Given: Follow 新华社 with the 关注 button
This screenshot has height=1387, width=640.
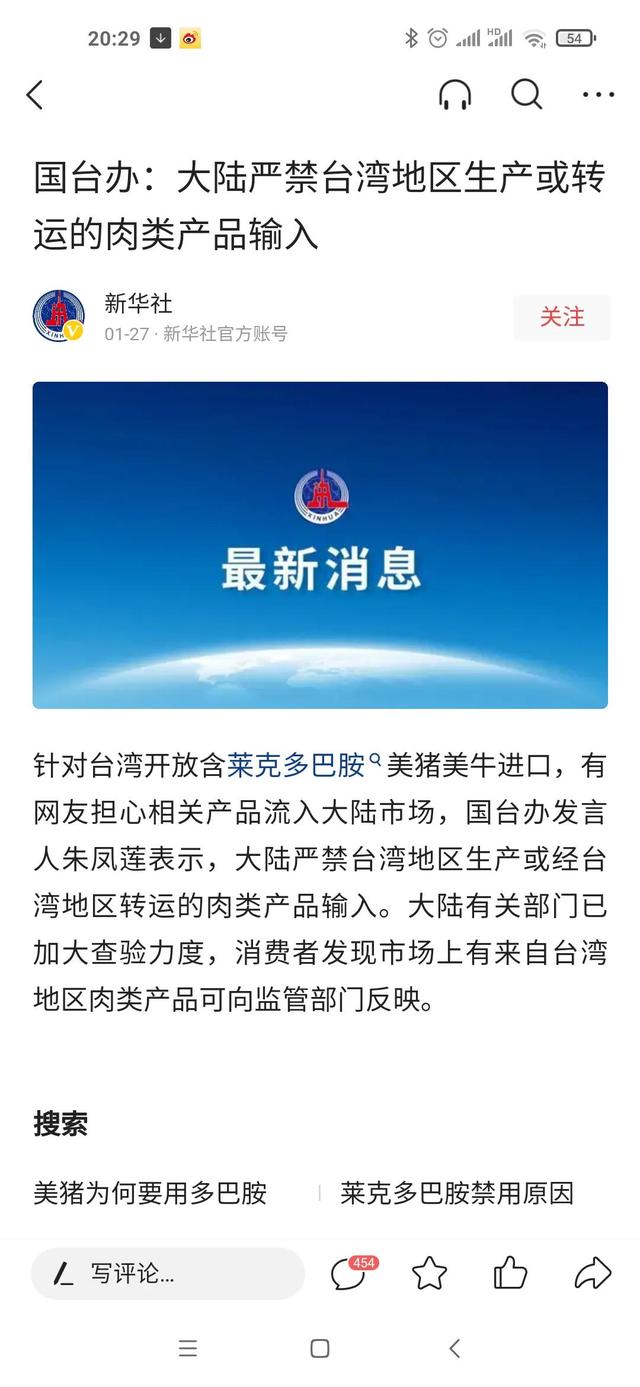Looking at the screenshot, I should 561,317.
